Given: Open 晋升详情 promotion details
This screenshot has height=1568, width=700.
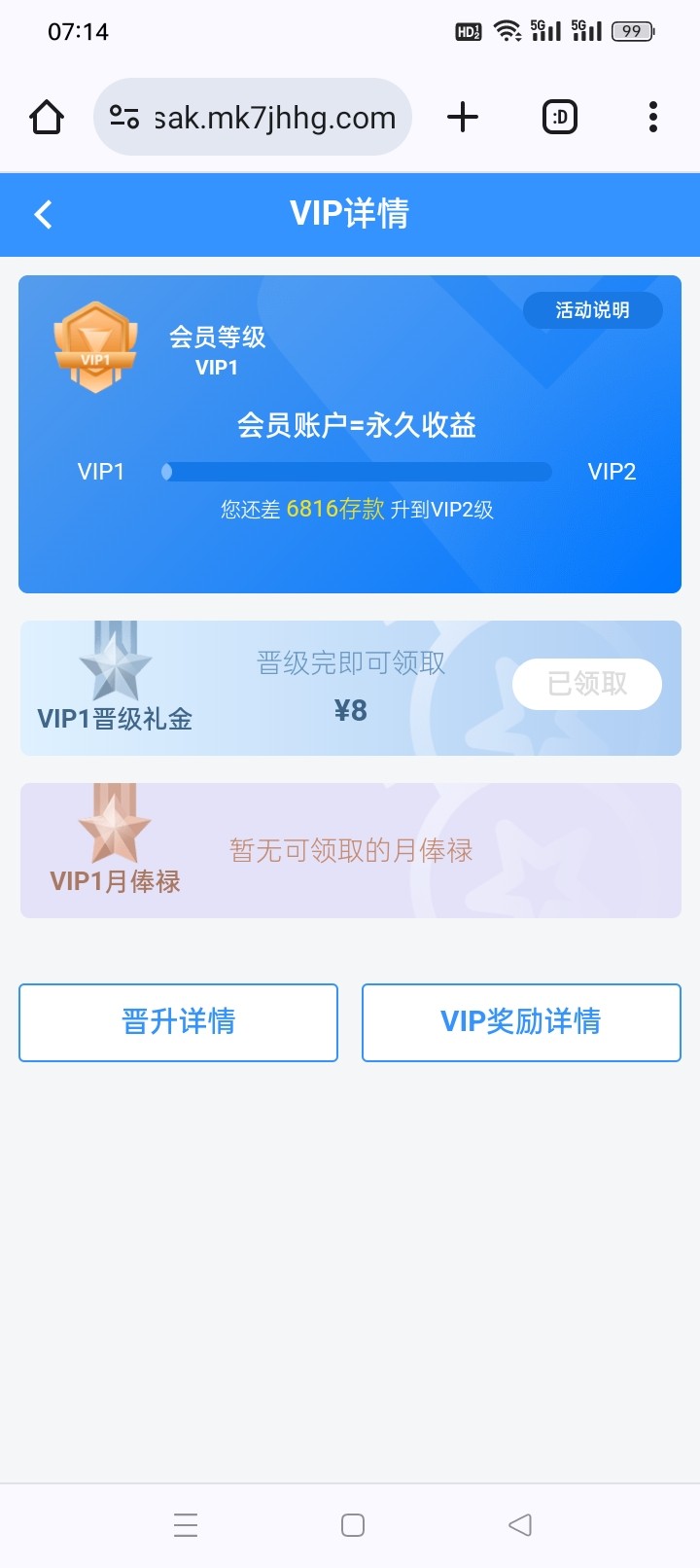Looking at the screenshot, I should (178, 1022).
